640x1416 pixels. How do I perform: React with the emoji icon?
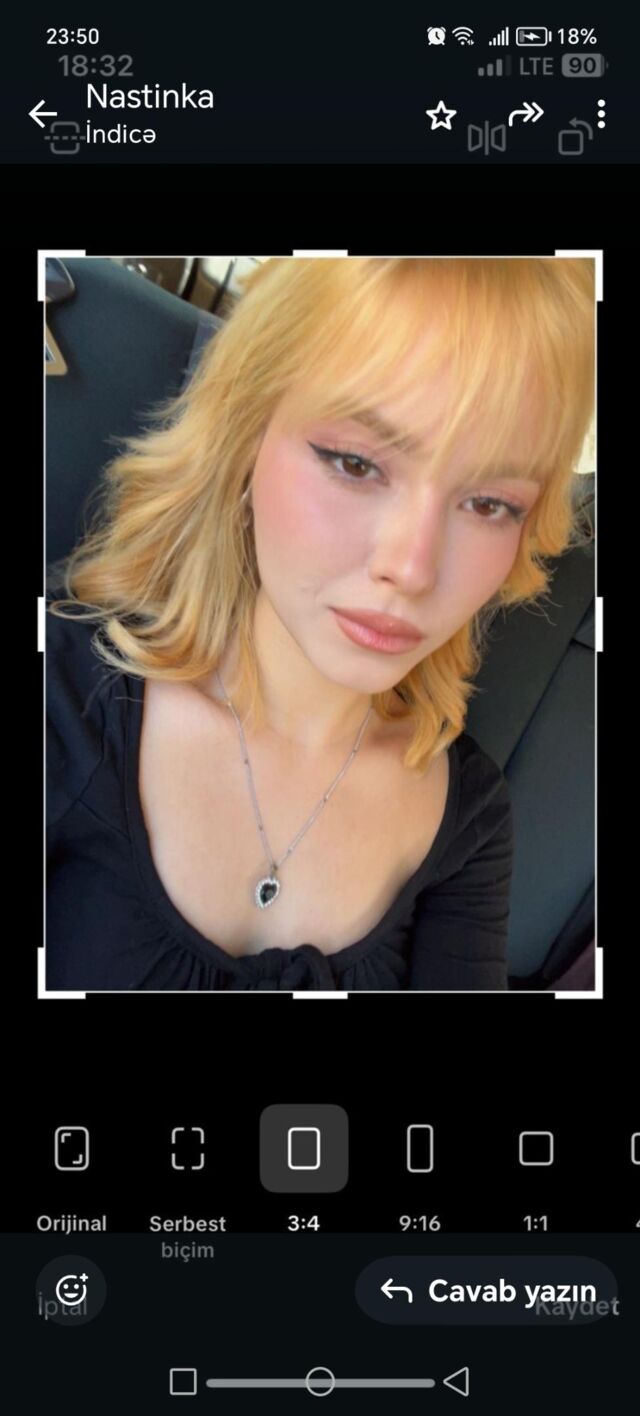tap(71, 1290)
